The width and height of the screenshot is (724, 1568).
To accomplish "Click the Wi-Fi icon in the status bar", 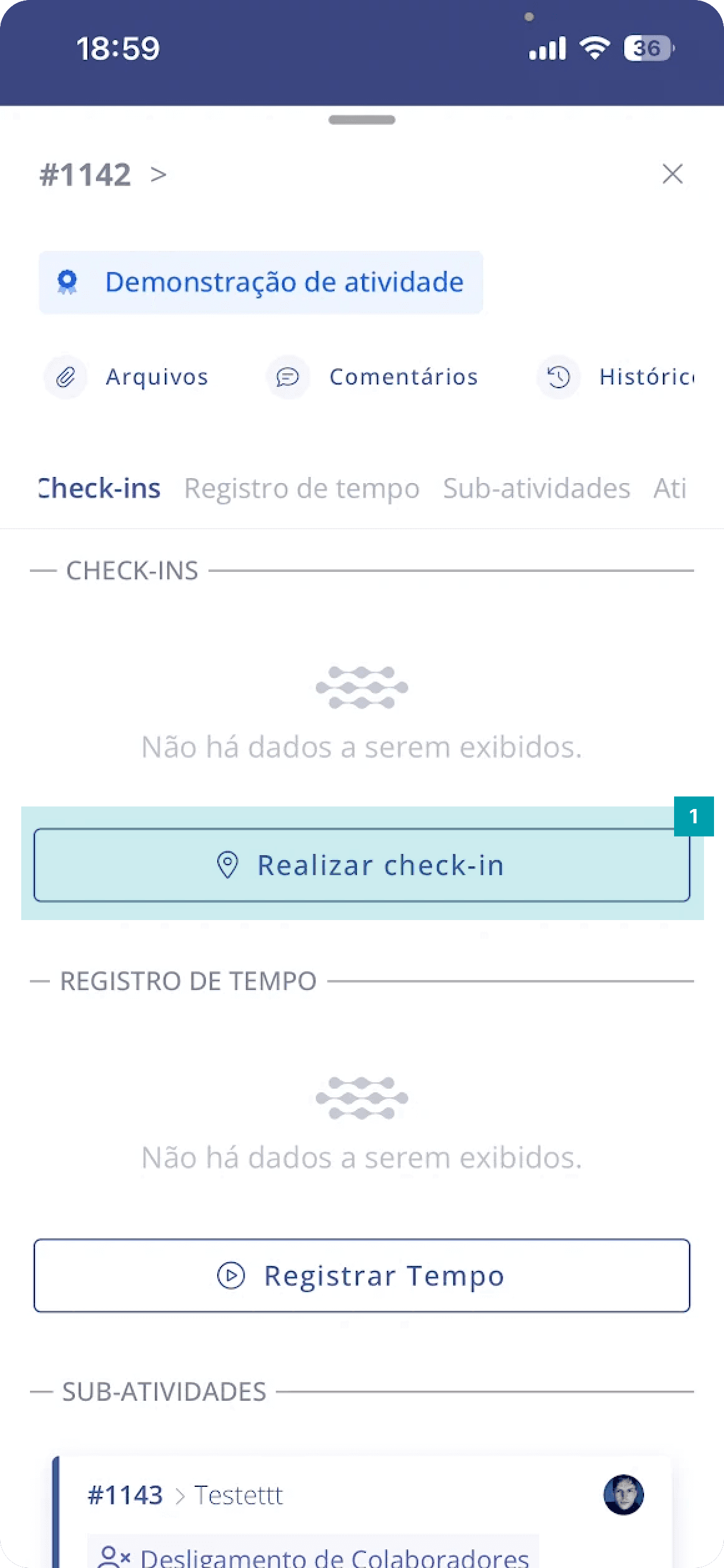I will [x=594, y=47].
